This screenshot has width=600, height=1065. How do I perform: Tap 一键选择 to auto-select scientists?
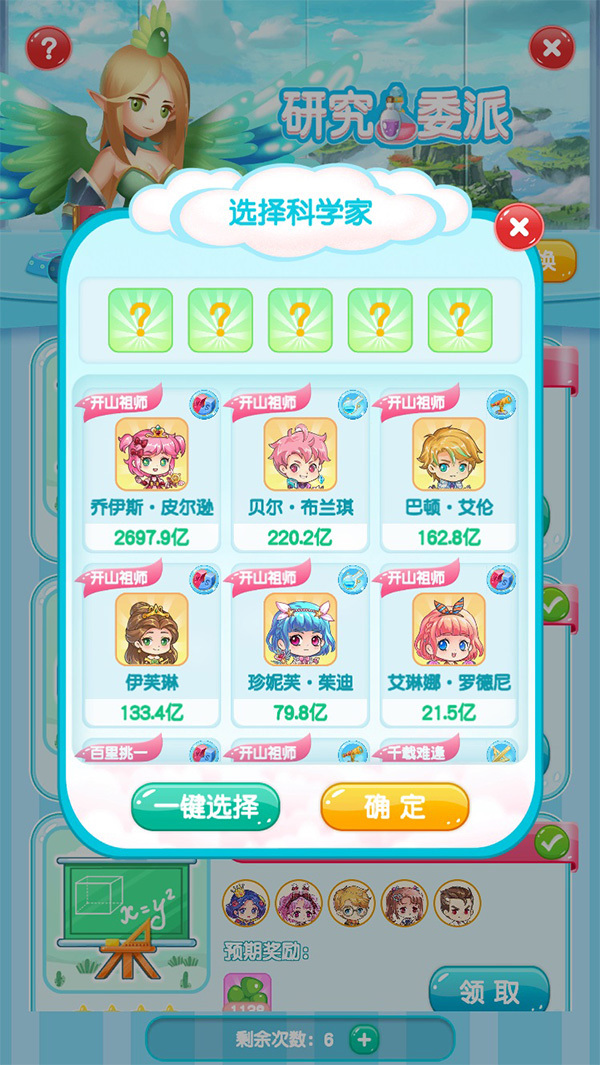click(x=205, y=807)
